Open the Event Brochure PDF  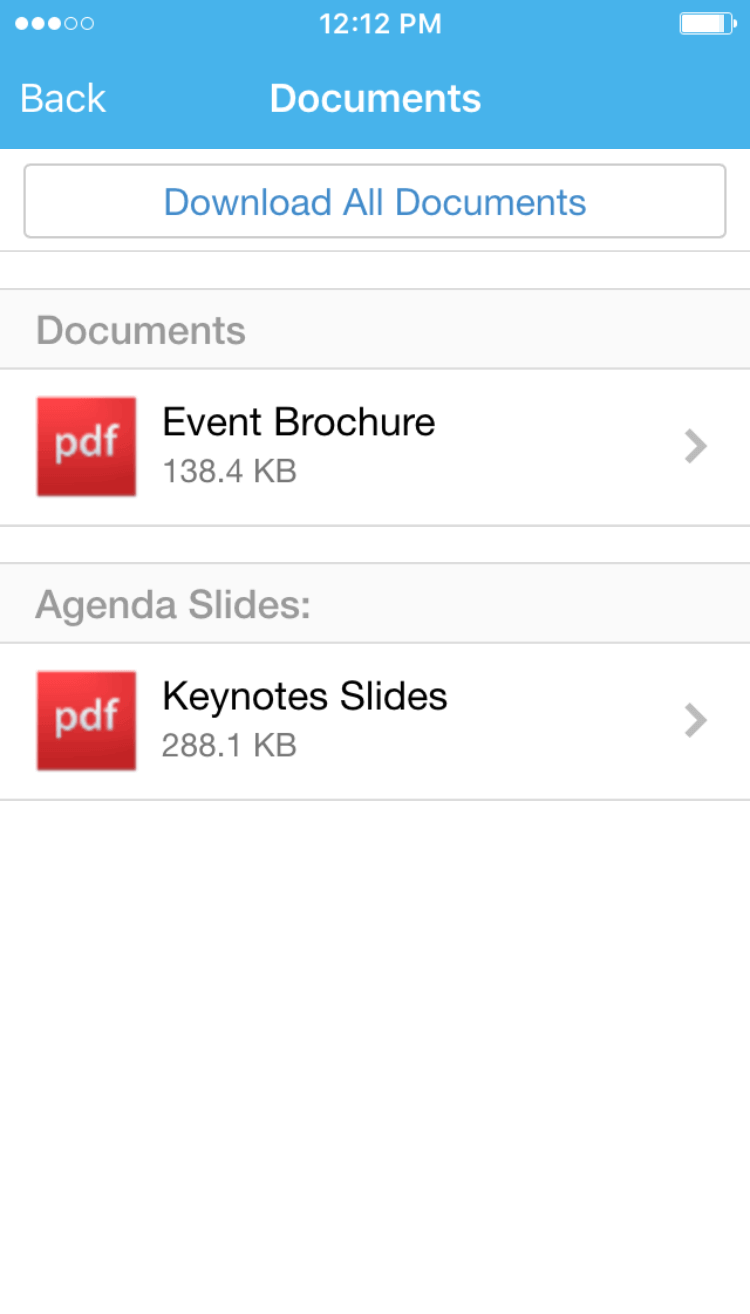375,446
